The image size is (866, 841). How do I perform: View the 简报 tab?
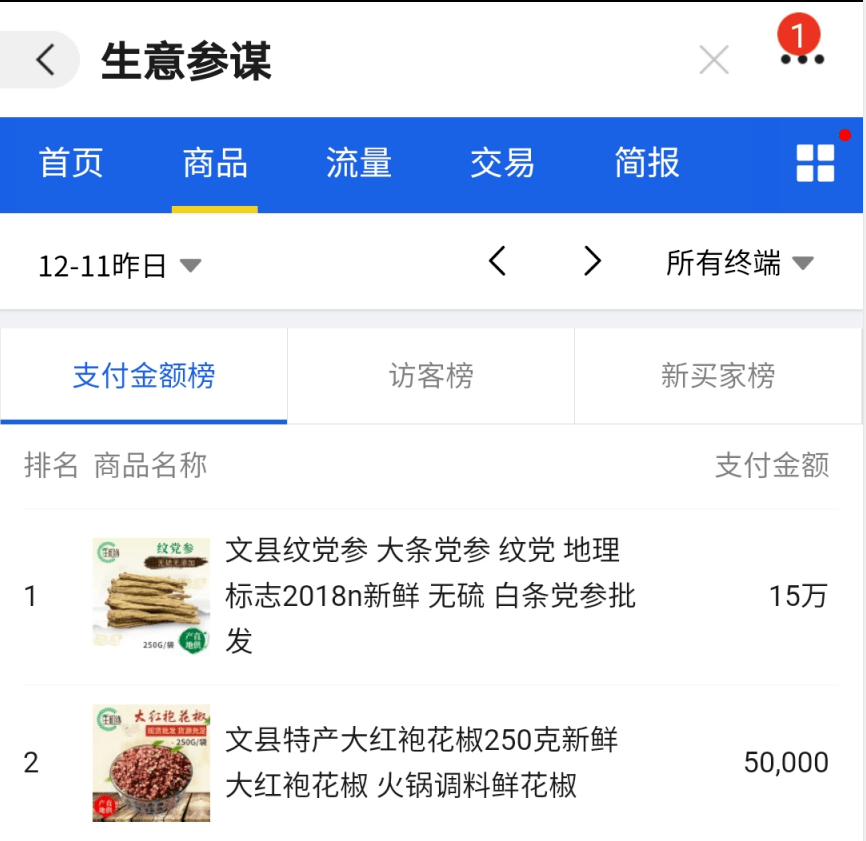647,163
